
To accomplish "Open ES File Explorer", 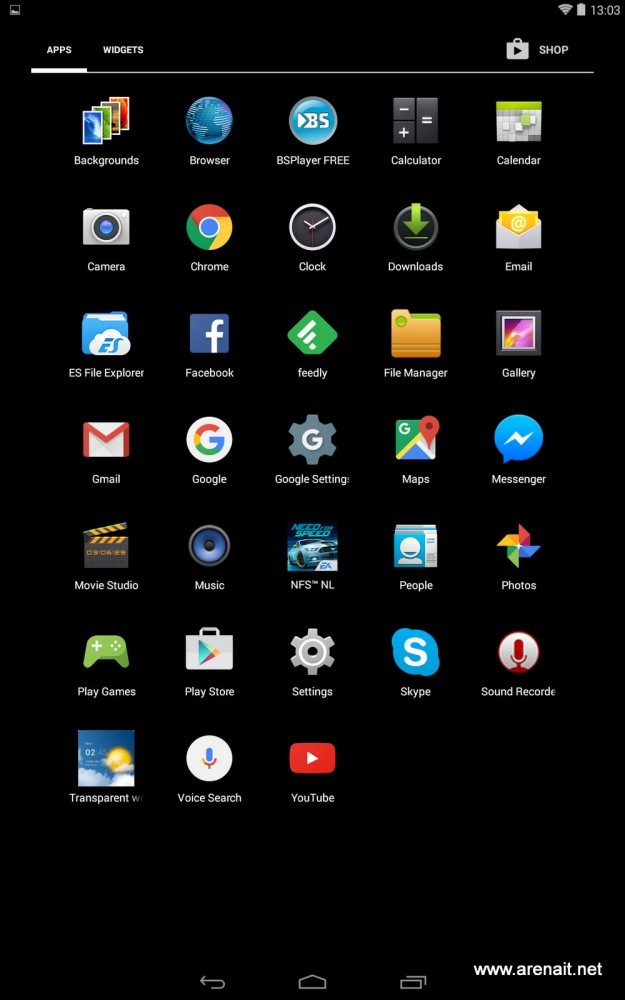I will pos(106,334).
